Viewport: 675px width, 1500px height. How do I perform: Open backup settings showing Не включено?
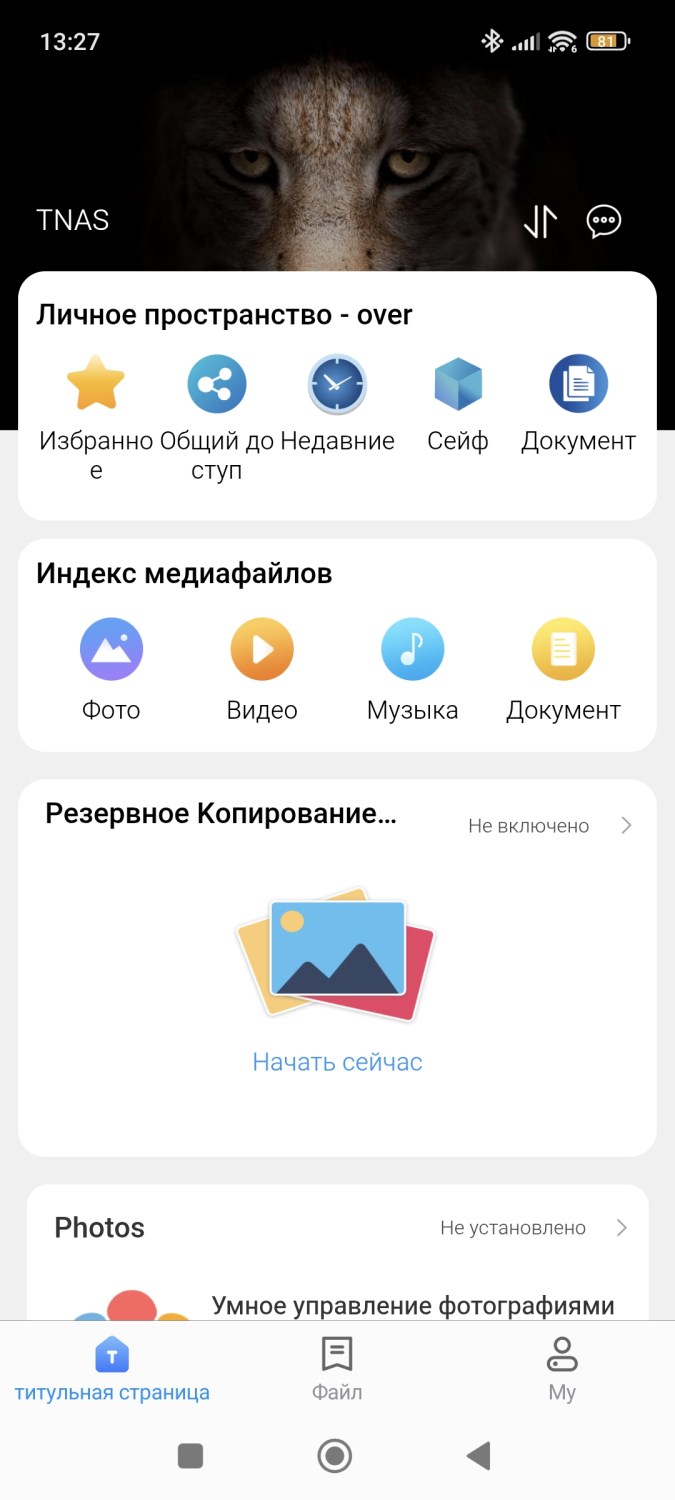tap(550, 826)
